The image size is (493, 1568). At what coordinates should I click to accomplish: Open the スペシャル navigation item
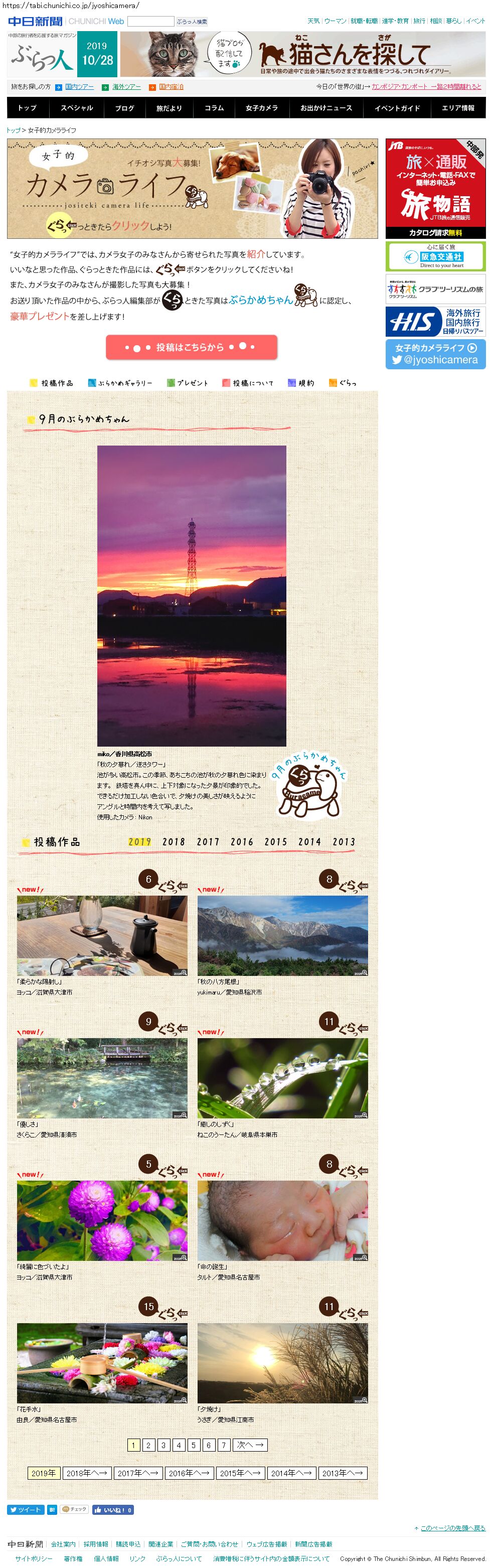tap(77, 108)
